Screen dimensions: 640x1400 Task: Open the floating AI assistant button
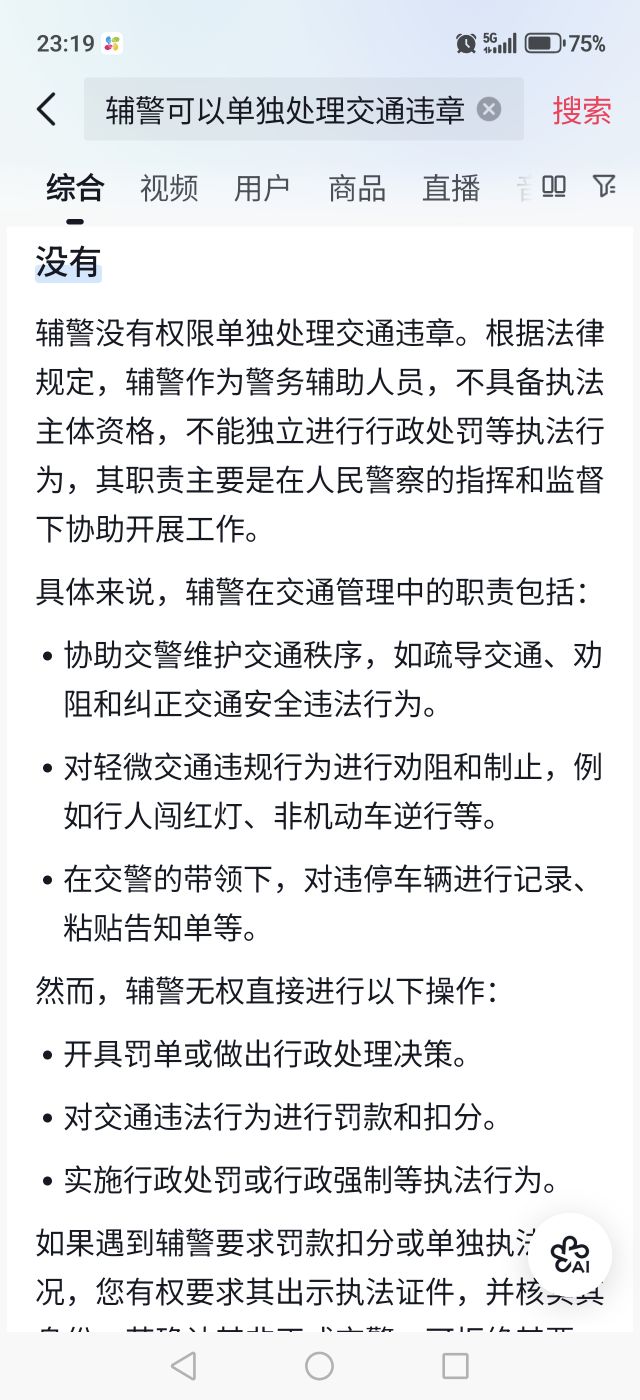pyautogui.click(x=570, y=1255)
